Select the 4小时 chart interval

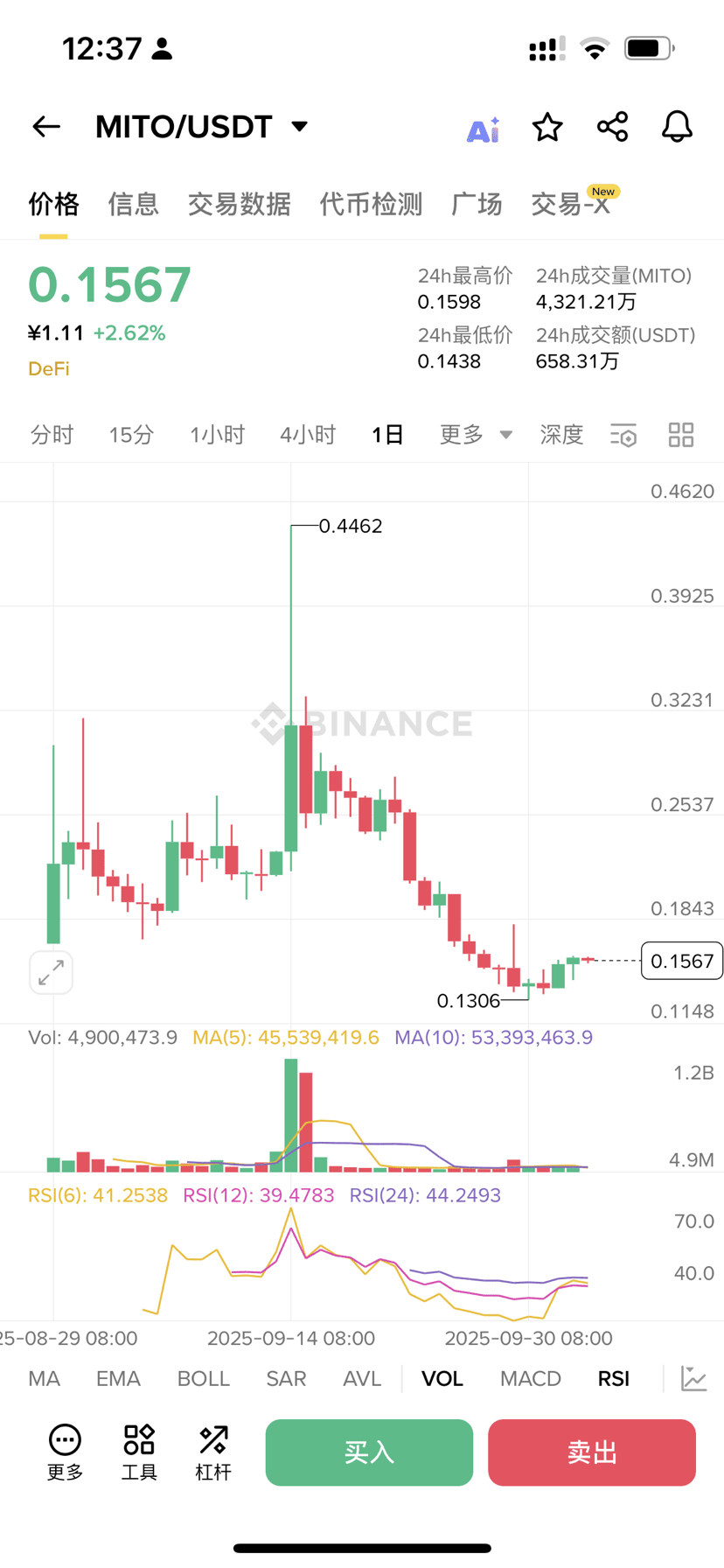[308, 435]
